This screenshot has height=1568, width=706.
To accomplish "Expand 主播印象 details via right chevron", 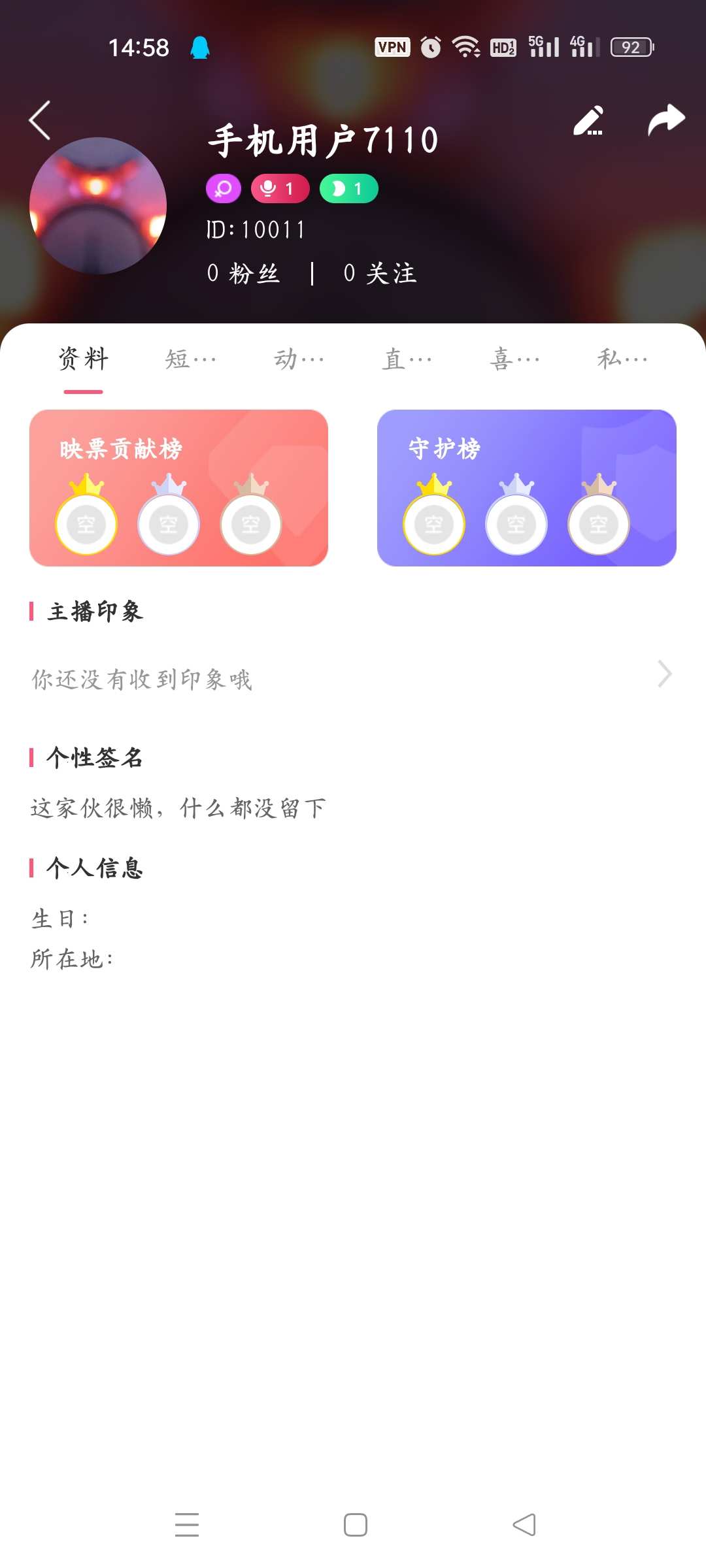I will click(x=664, y=673).
